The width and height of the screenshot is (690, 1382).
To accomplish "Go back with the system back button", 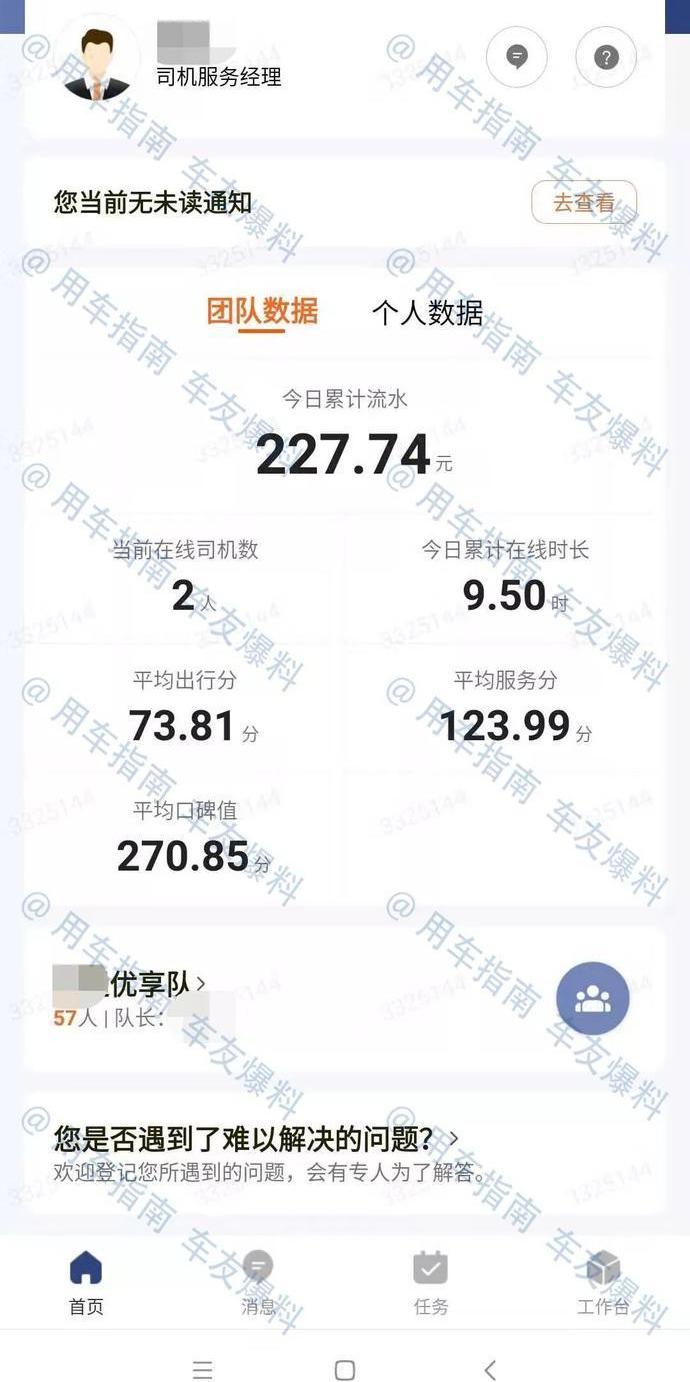I will pos(489,1369).
